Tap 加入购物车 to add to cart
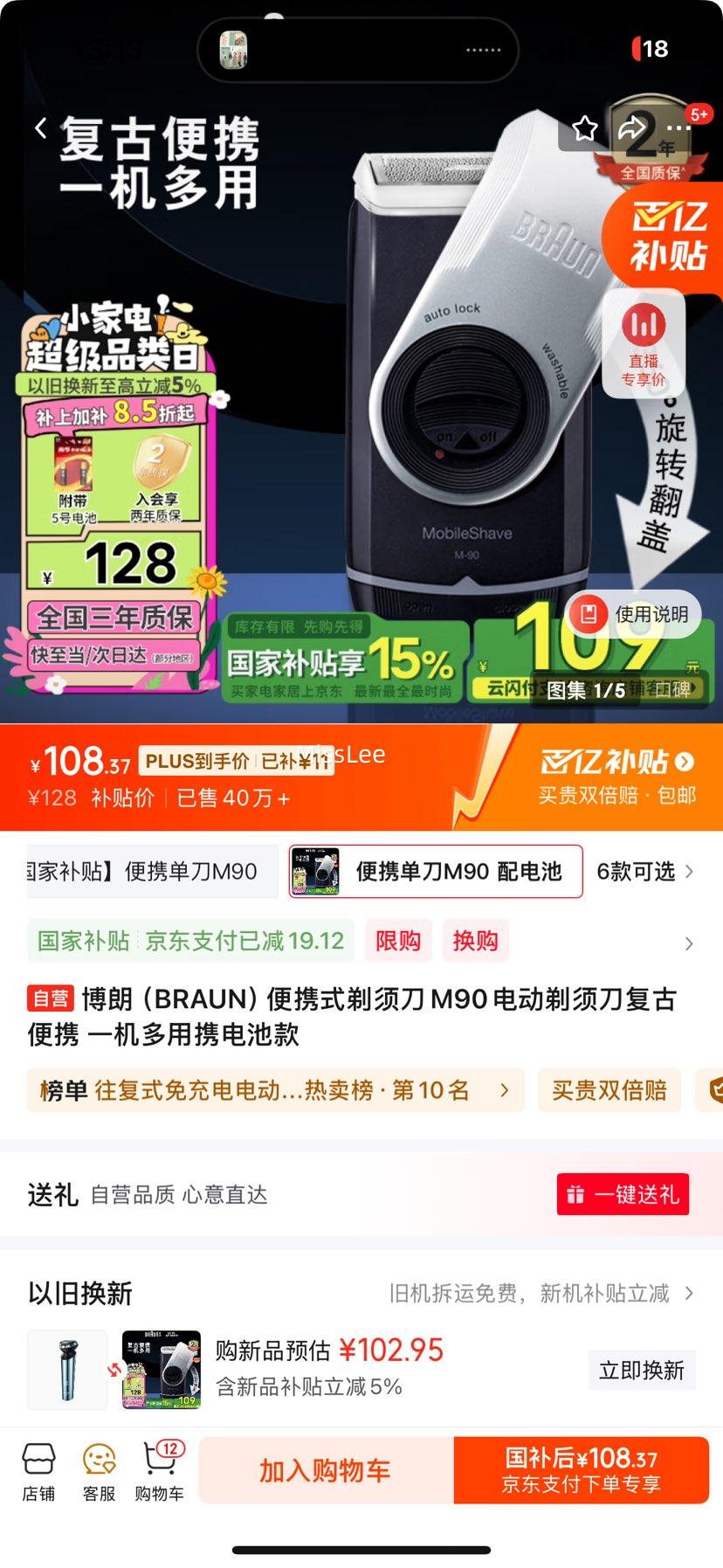The height and width of the screenshot is (1568, 723). [327, 1470]
